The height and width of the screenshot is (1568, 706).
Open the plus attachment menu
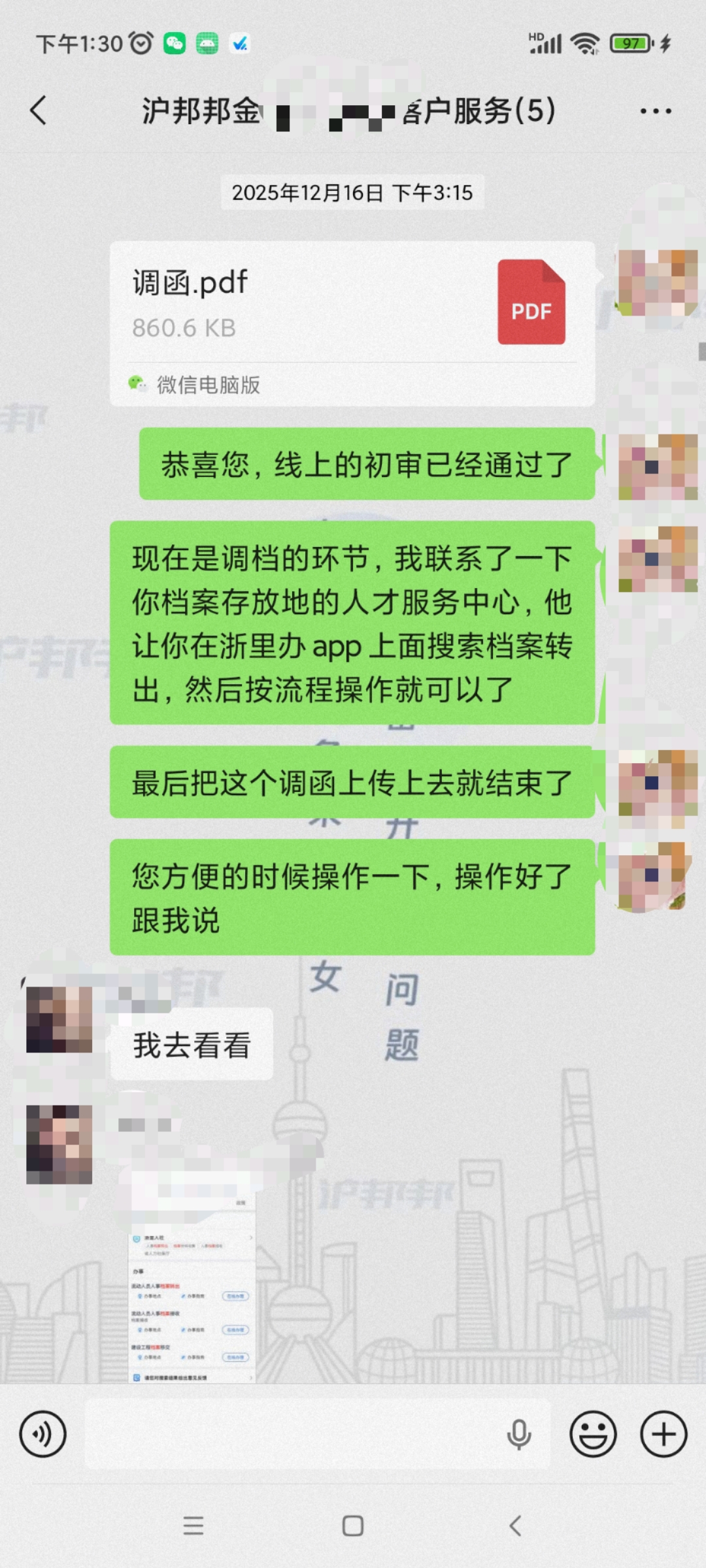click(664, 1434)
